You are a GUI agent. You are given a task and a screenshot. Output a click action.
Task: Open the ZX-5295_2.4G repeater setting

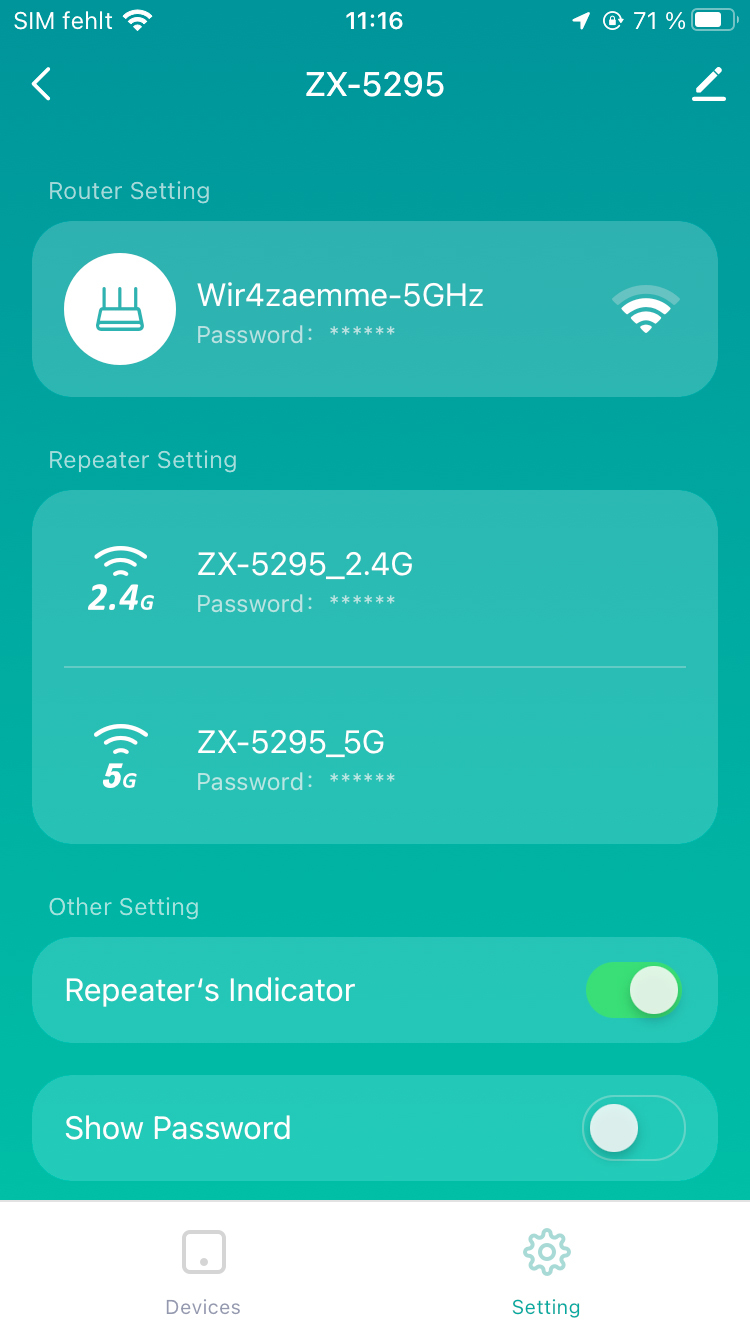(374, 579)
